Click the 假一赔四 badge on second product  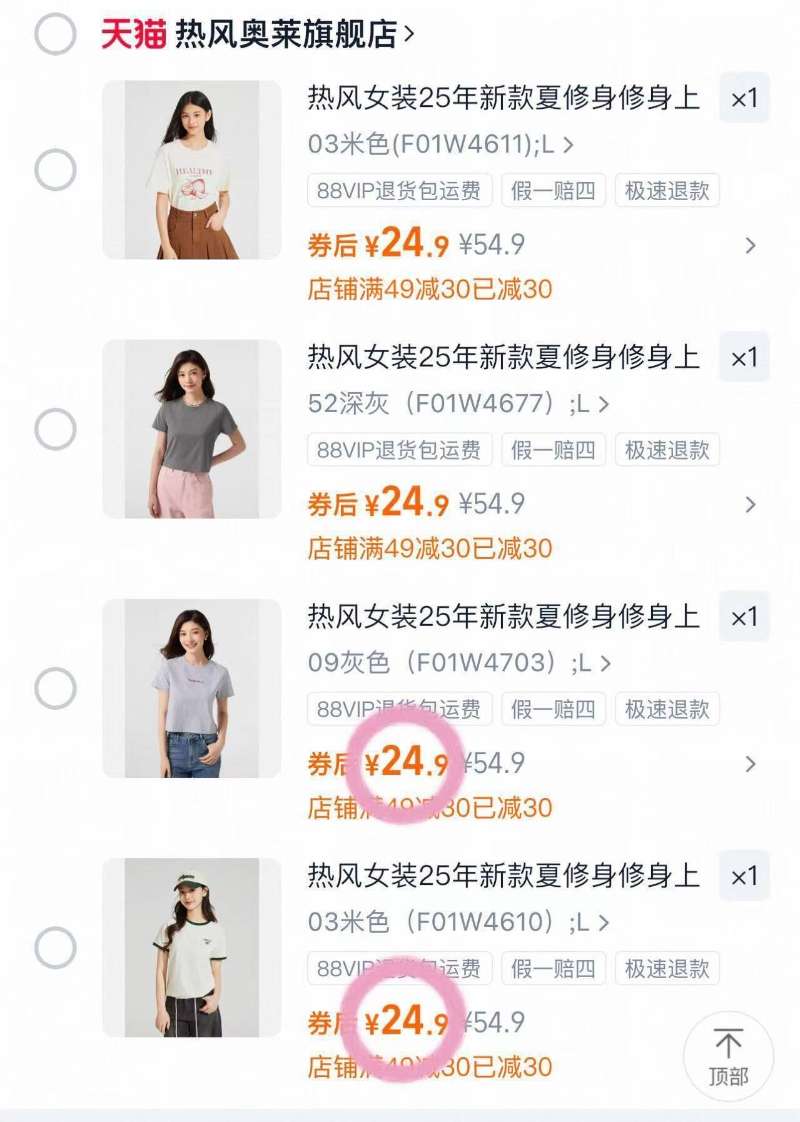(x=554, y=450)
